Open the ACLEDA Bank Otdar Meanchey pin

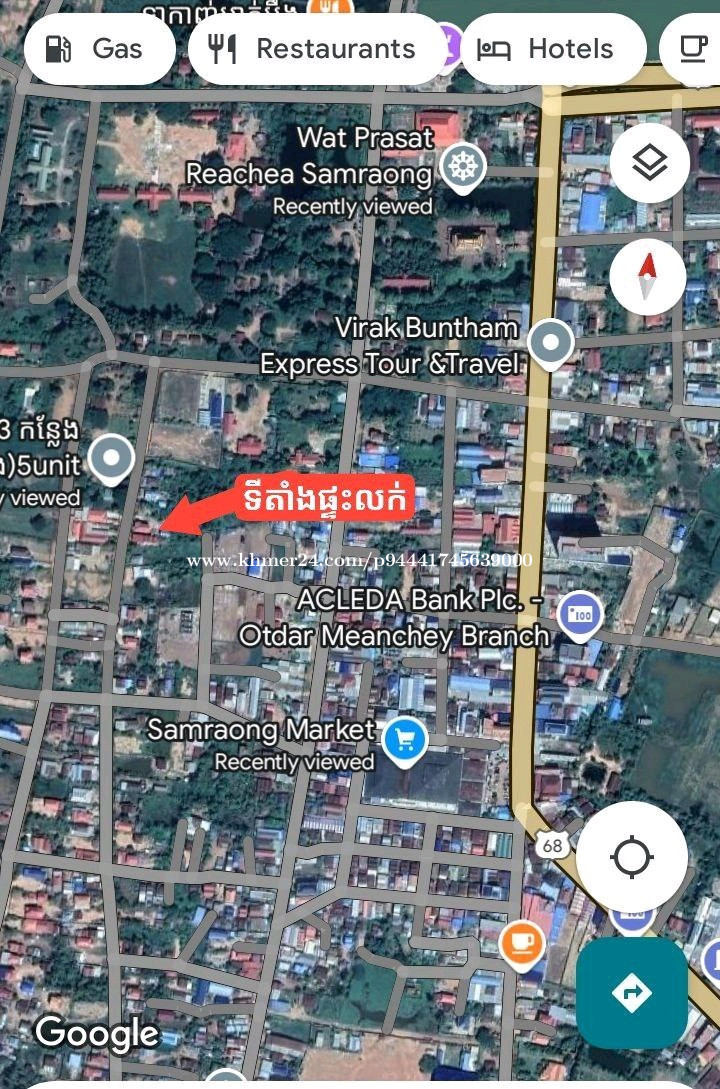click(579, 611)
